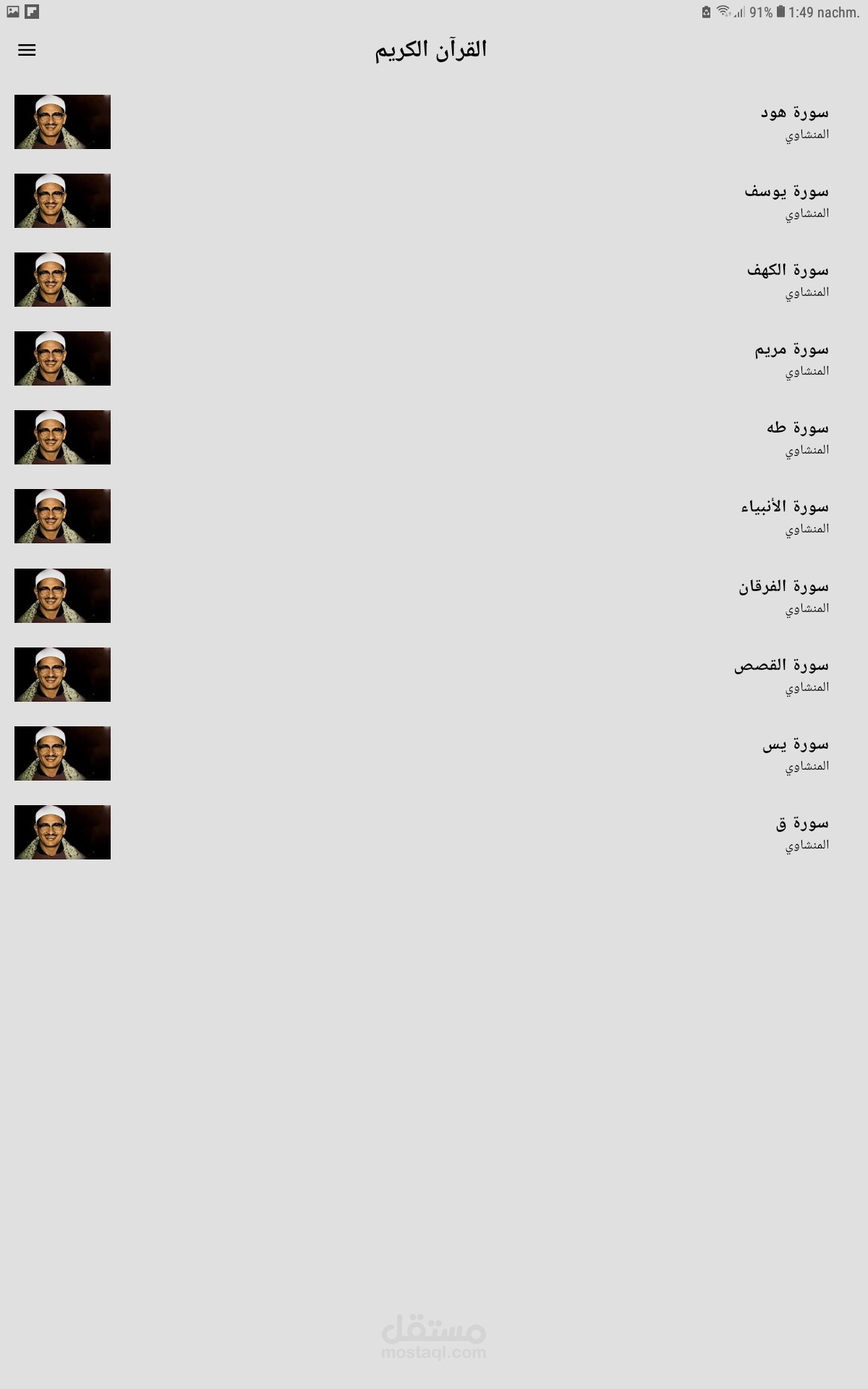Click the Flipboard notification icon

pyautogui.click(x=32, y=10)
